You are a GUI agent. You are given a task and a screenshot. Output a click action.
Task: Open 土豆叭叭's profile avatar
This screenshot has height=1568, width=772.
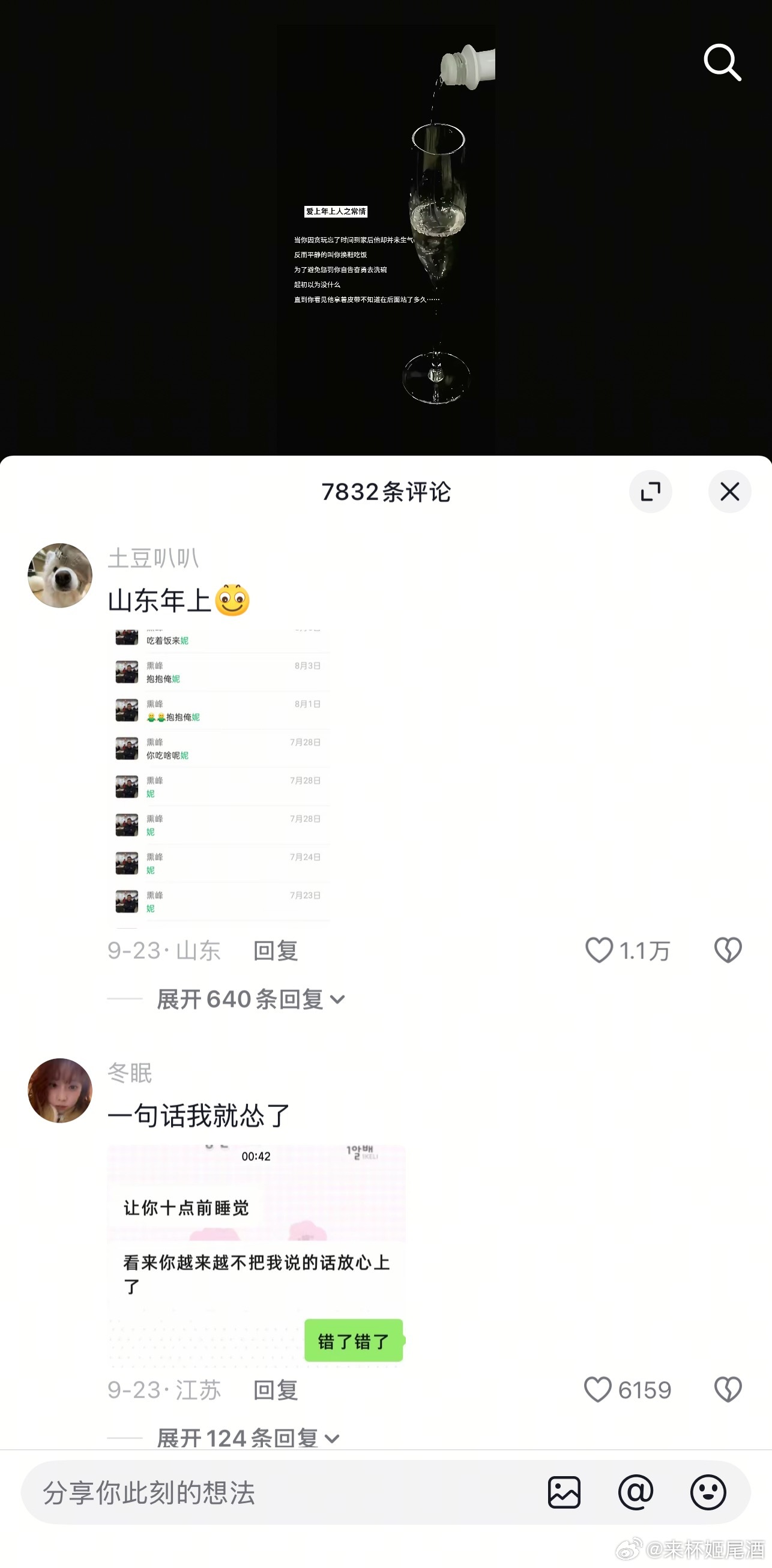click(59, 575)
